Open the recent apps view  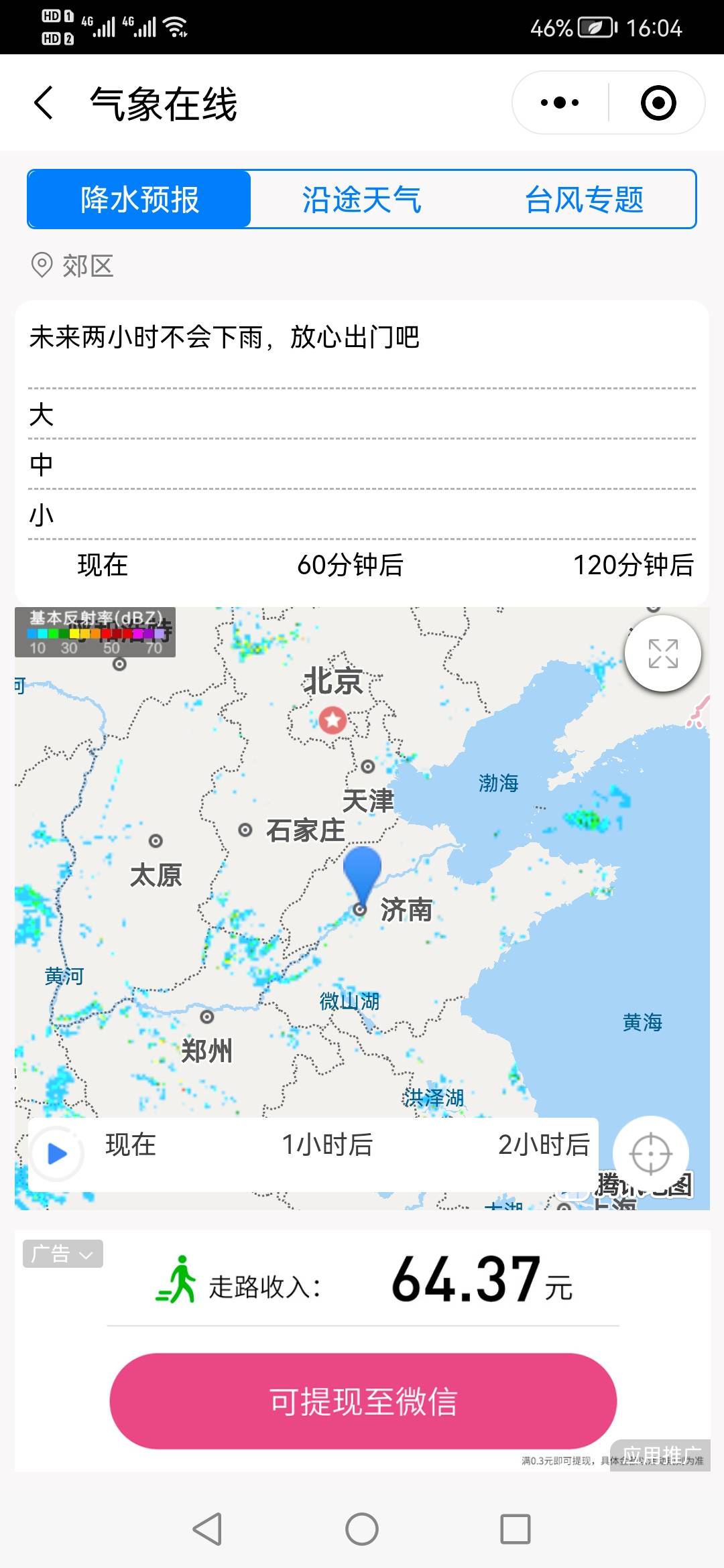click(x=516, y=1530)
